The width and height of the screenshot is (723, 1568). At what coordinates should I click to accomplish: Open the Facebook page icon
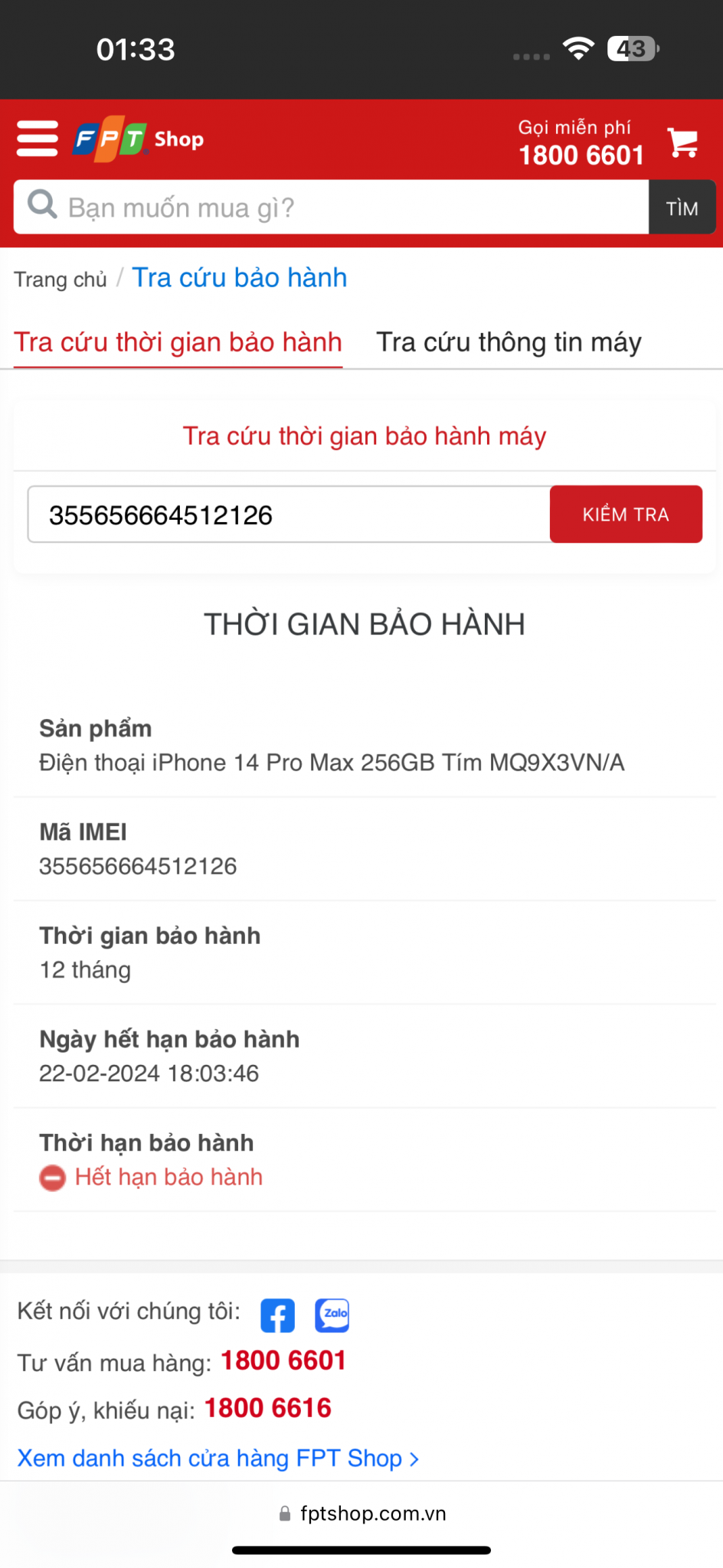click(277, 1315)
